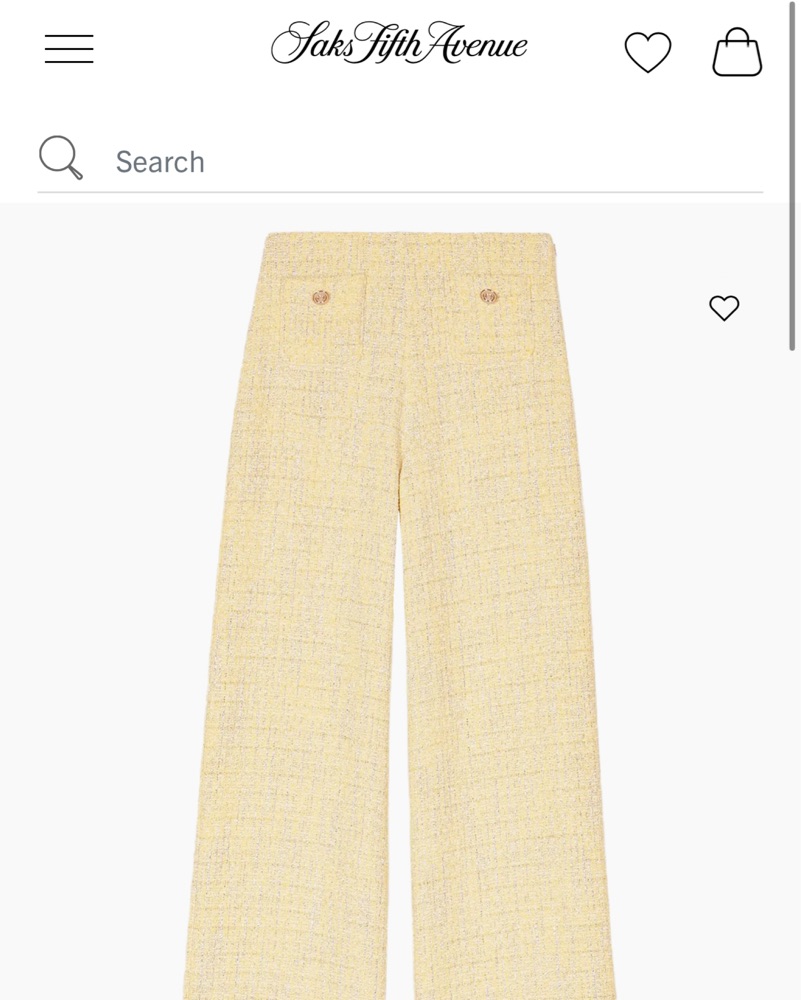Viewport: 801px width, 1000px height.
Task: Open the shopping bag
Action: point(737,52)
